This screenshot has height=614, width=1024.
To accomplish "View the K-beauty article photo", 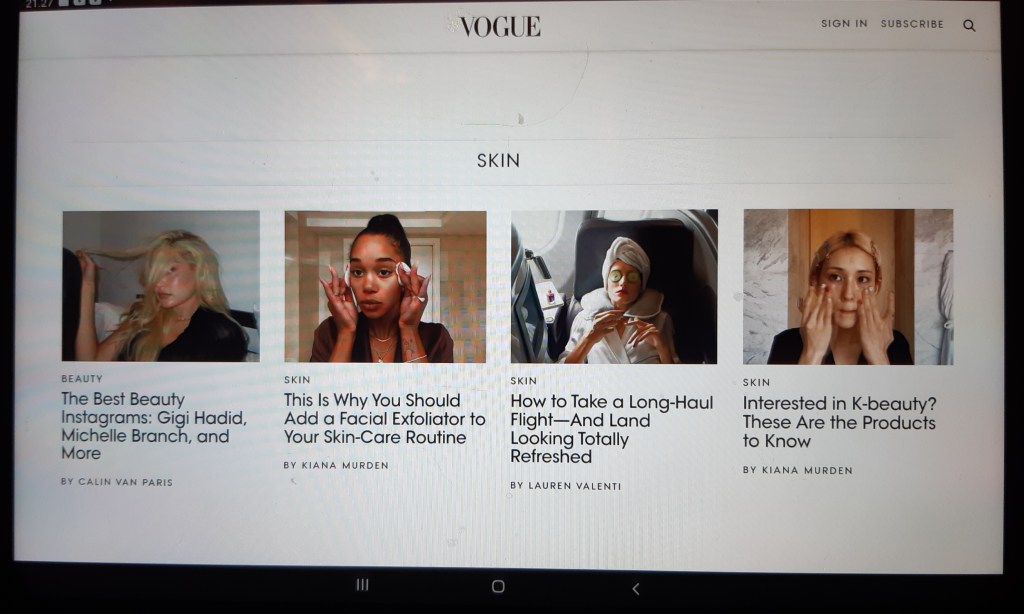I will pyautogui.click(x=847, y=287).
